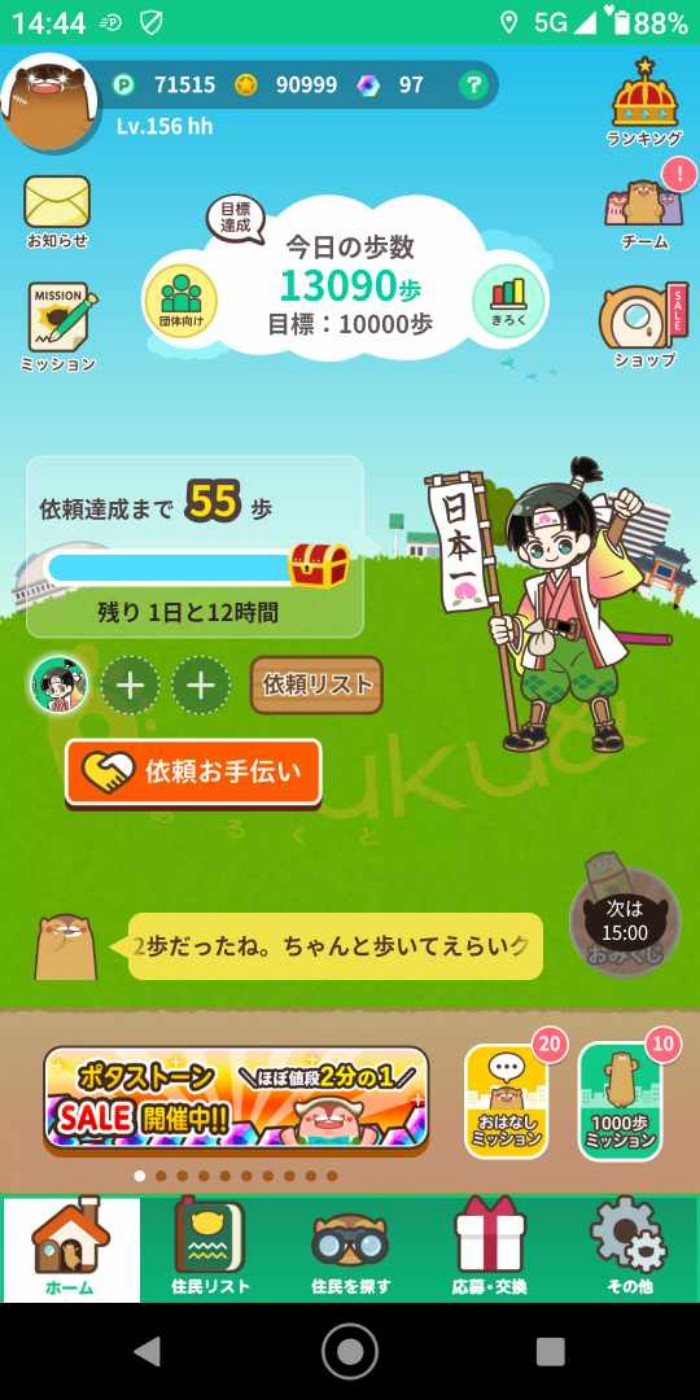Go back with the system back button
The image size is (700, 1400).
148,1351
